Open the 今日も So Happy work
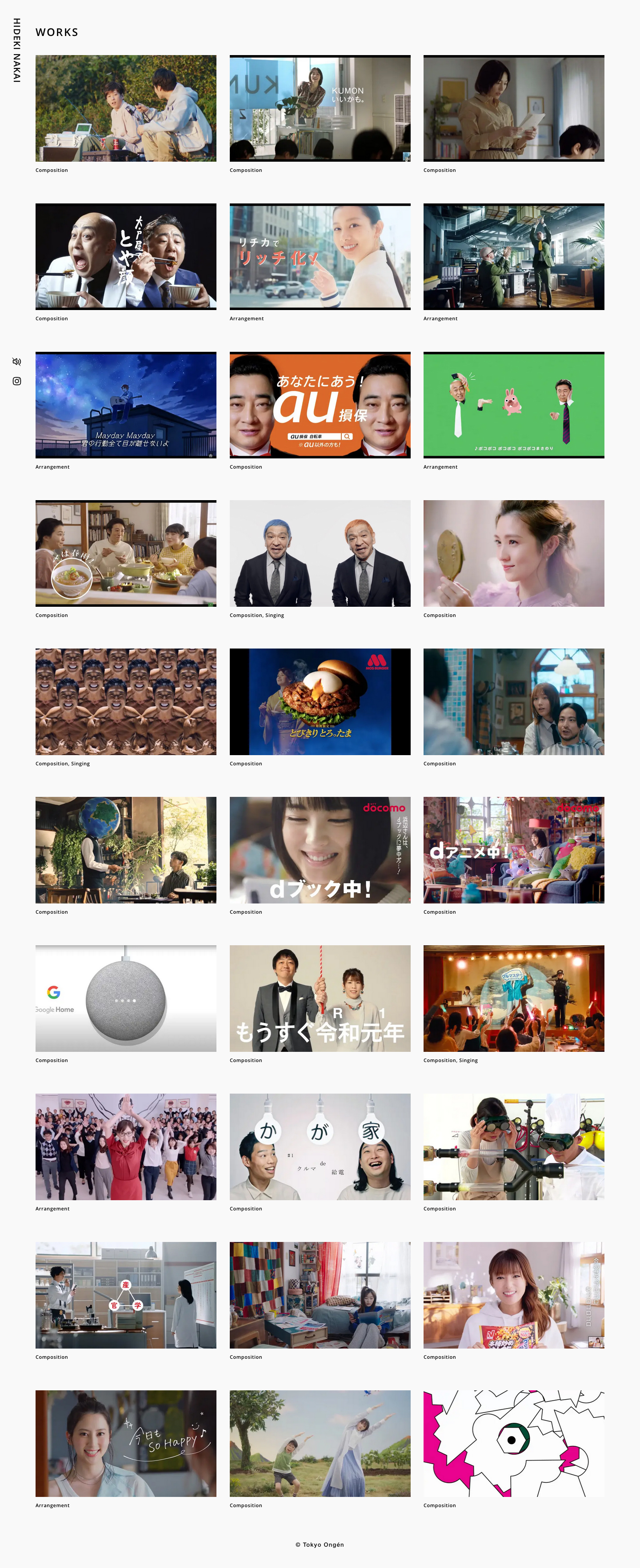This screenshot has width=640, height=1568. [x=125, y=1443]
